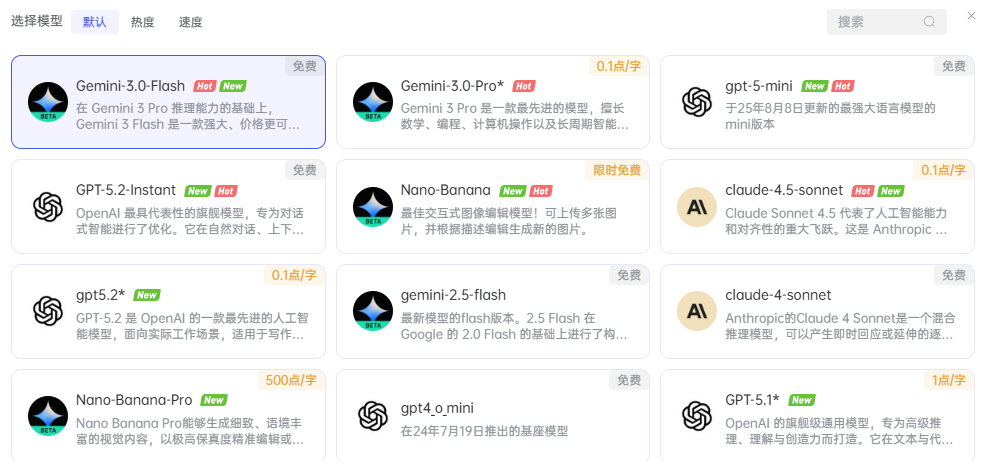Switch to the 速度 sort tab
Image resolution: width=990 pixels, height=471 pixels.
click(x=191, y=22)
